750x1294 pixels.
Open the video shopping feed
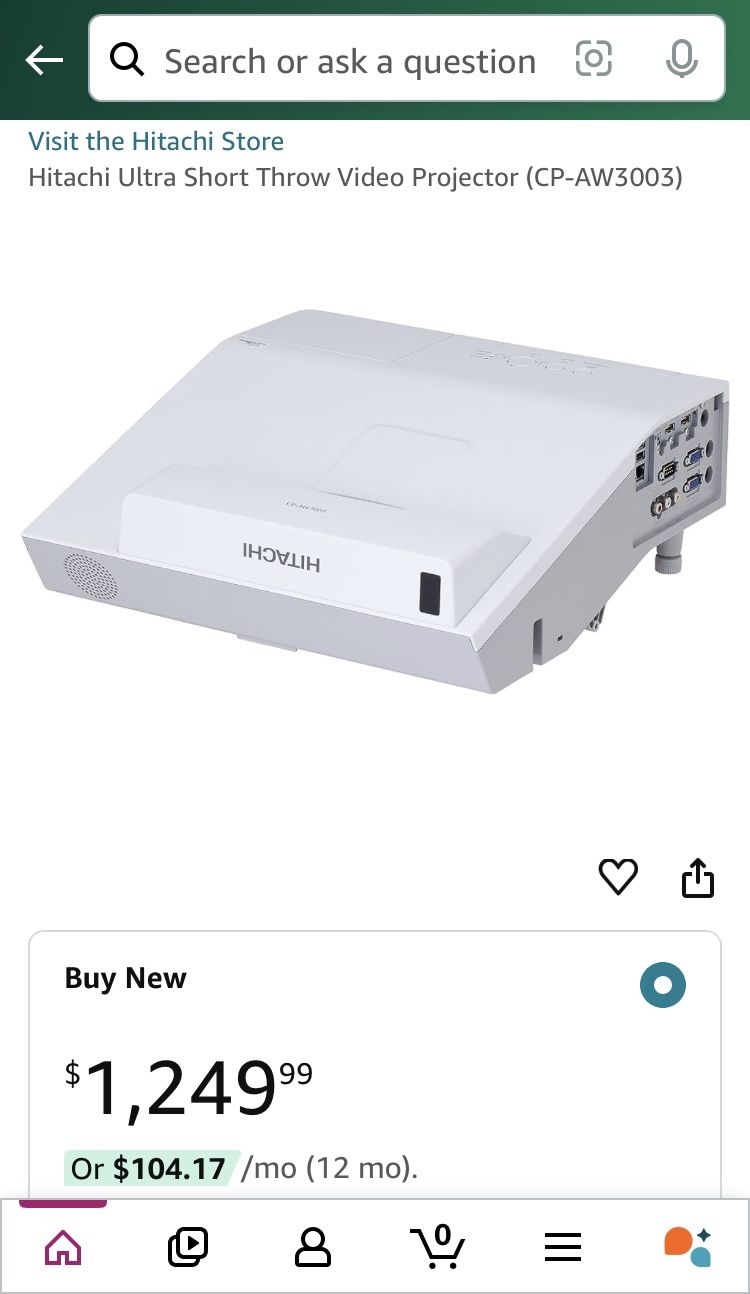coord(187,1246)
